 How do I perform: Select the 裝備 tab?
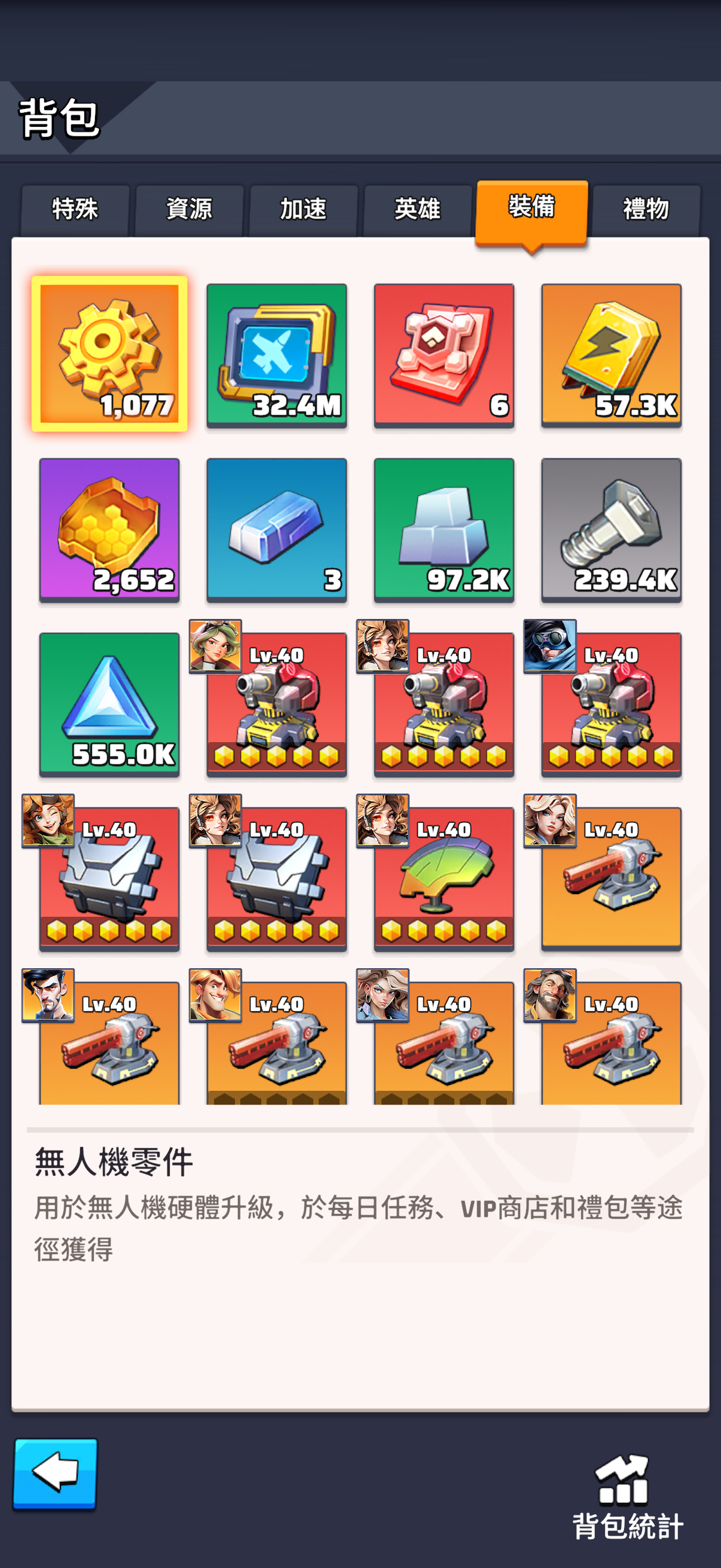click(531, 208)
